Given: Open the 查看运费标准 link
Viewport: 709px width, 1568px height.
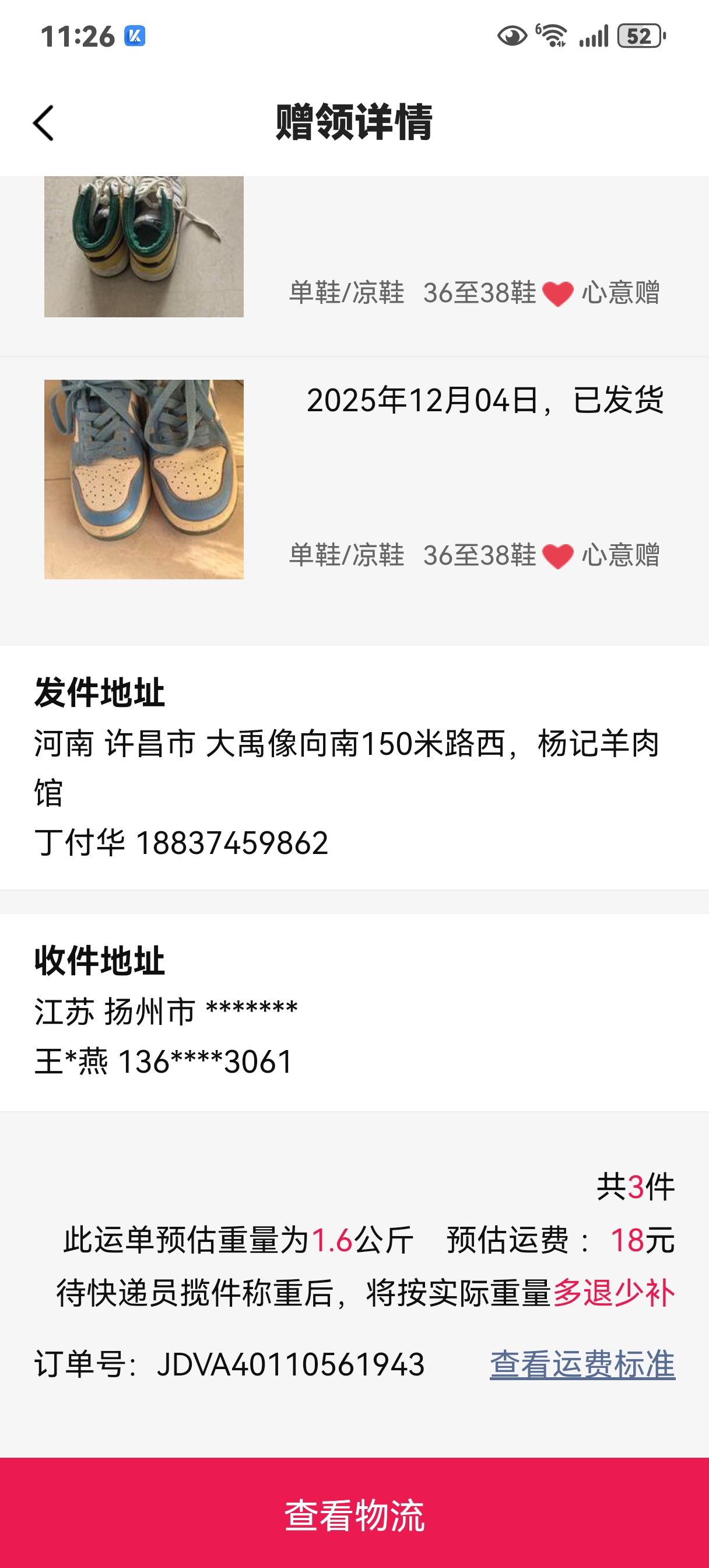Looking at the screenshot, I should tap(582, 1364).
